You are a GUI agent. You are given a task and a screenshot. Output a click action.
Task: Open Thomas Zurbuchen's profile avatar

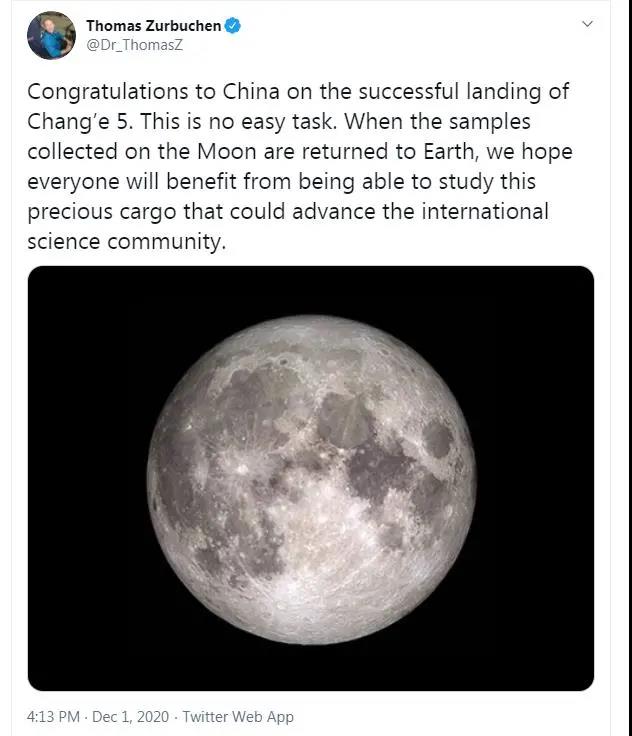point(51,35)
